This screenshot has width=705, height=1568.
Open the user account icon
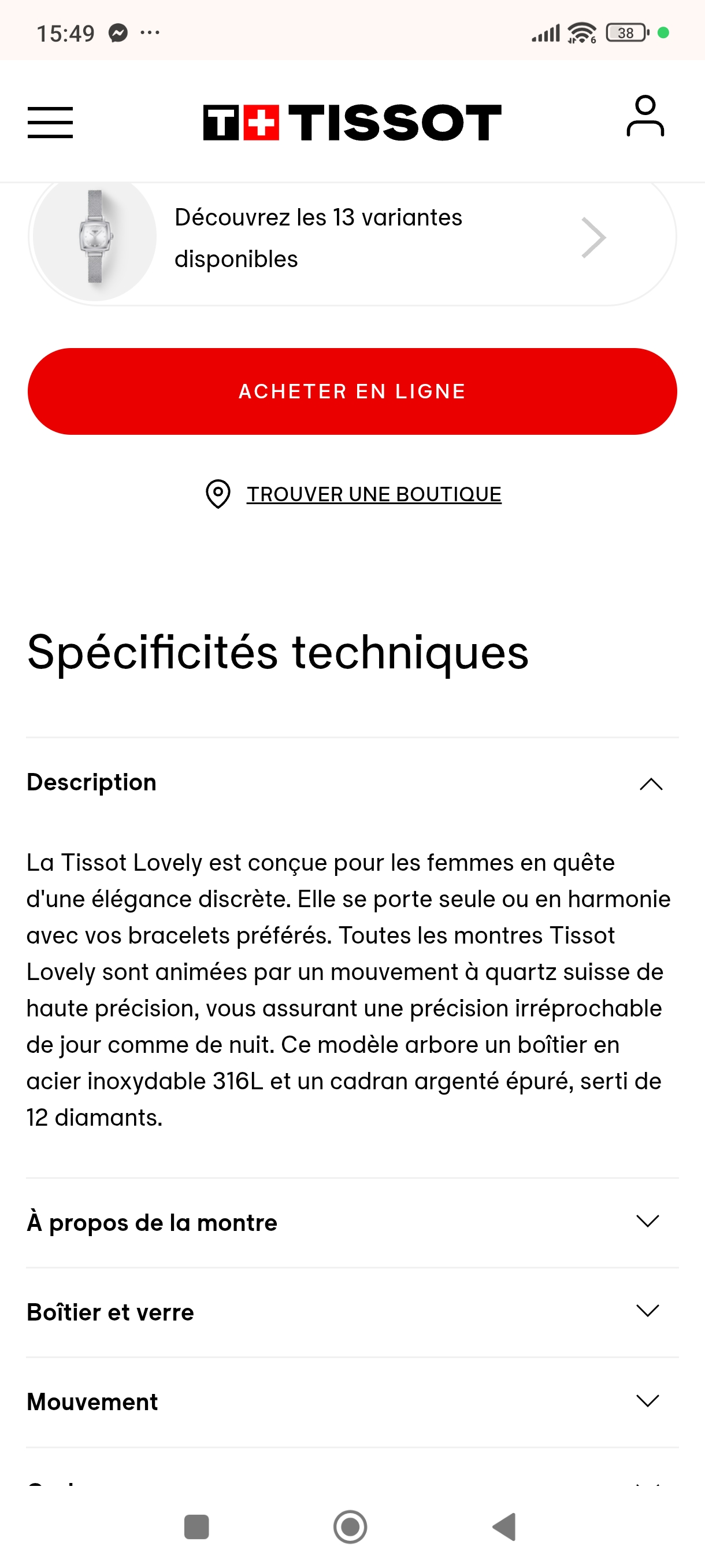coord(644,117)
